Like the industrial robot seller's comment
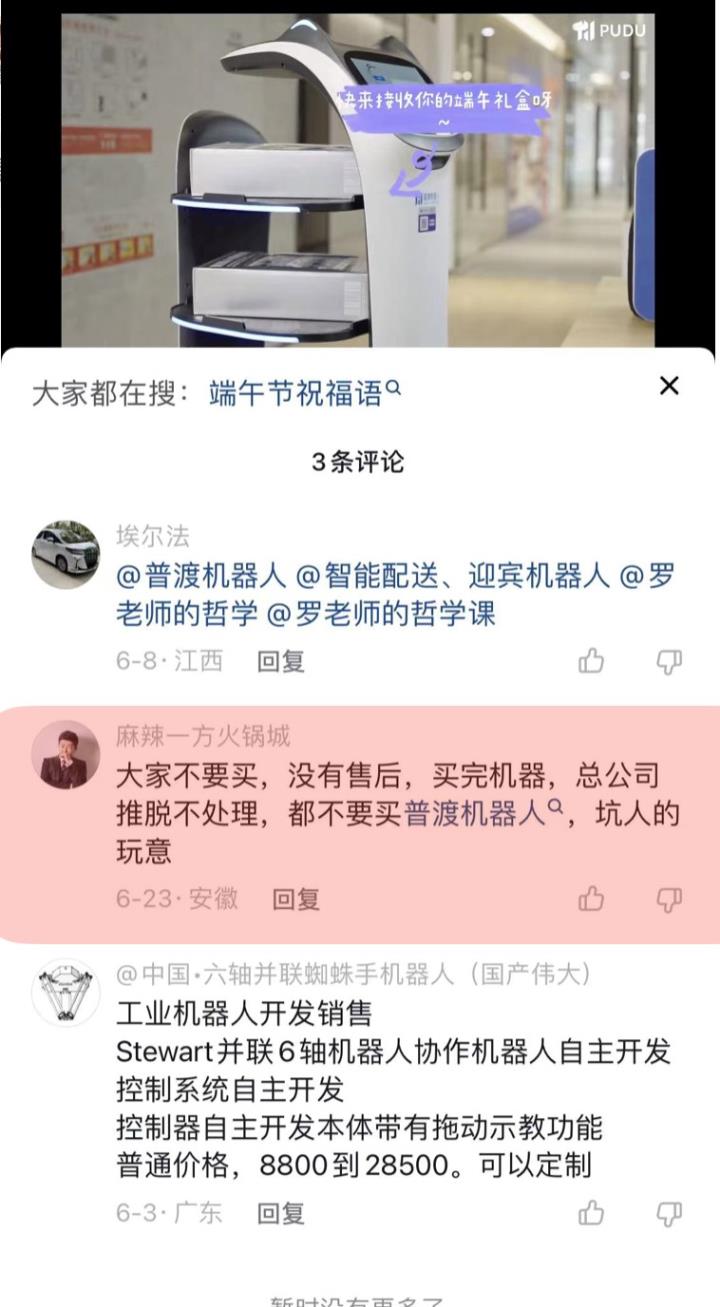Viewport: 720px width, 1307px height. click(x=593, y=1213)
